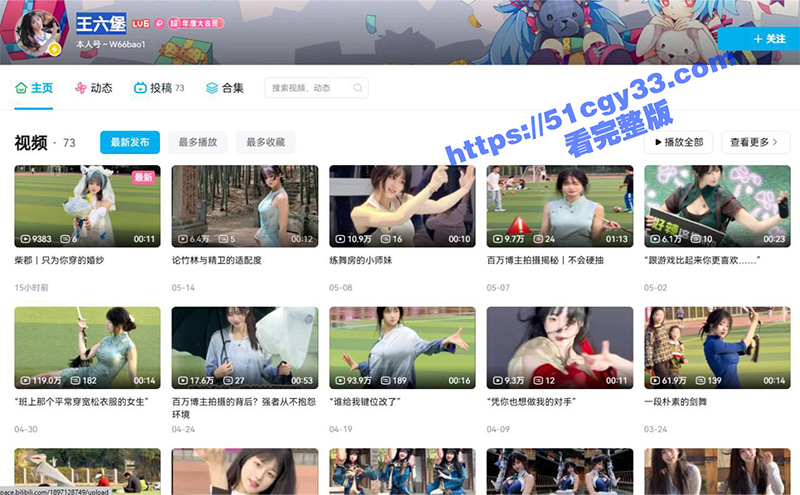Sort videos by 最多收藏

pos(265,142)
